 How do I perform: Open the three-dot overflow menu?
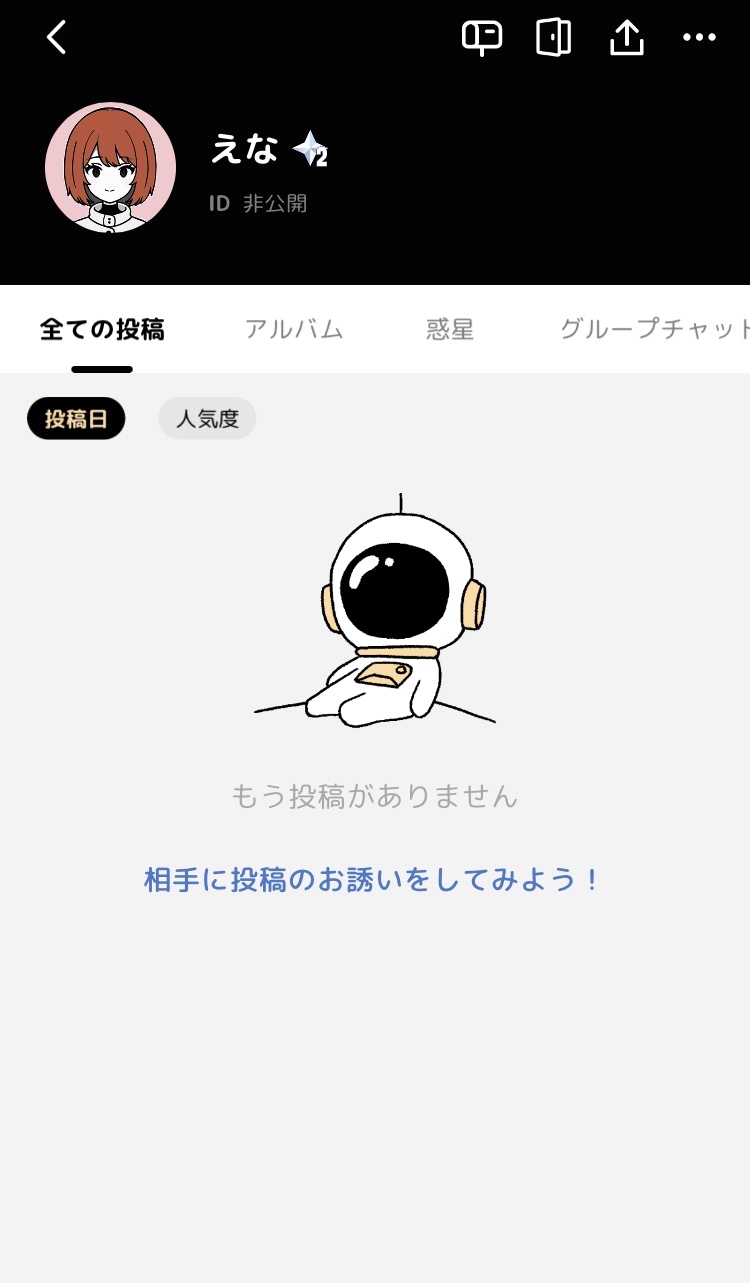[x=699, y=38]
